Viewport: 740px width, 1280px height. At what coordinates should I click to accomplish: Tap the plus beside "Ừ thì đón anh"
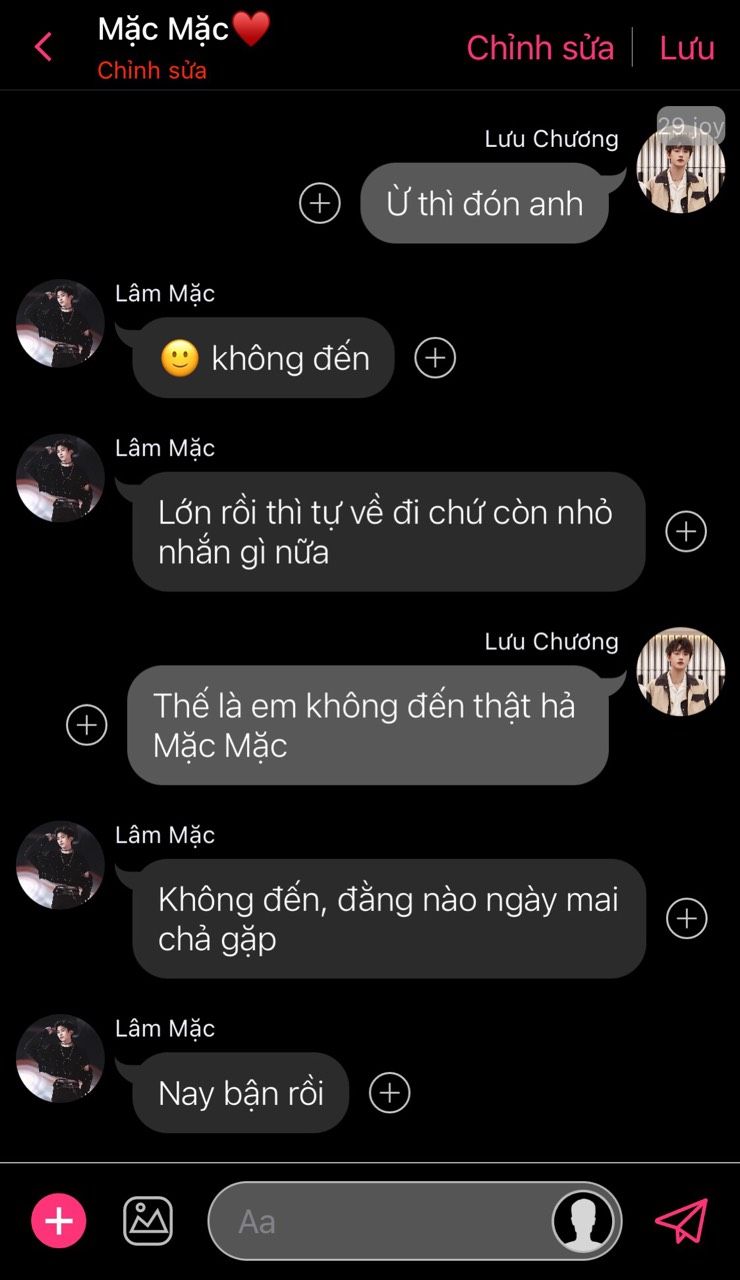tap(320, 203)
